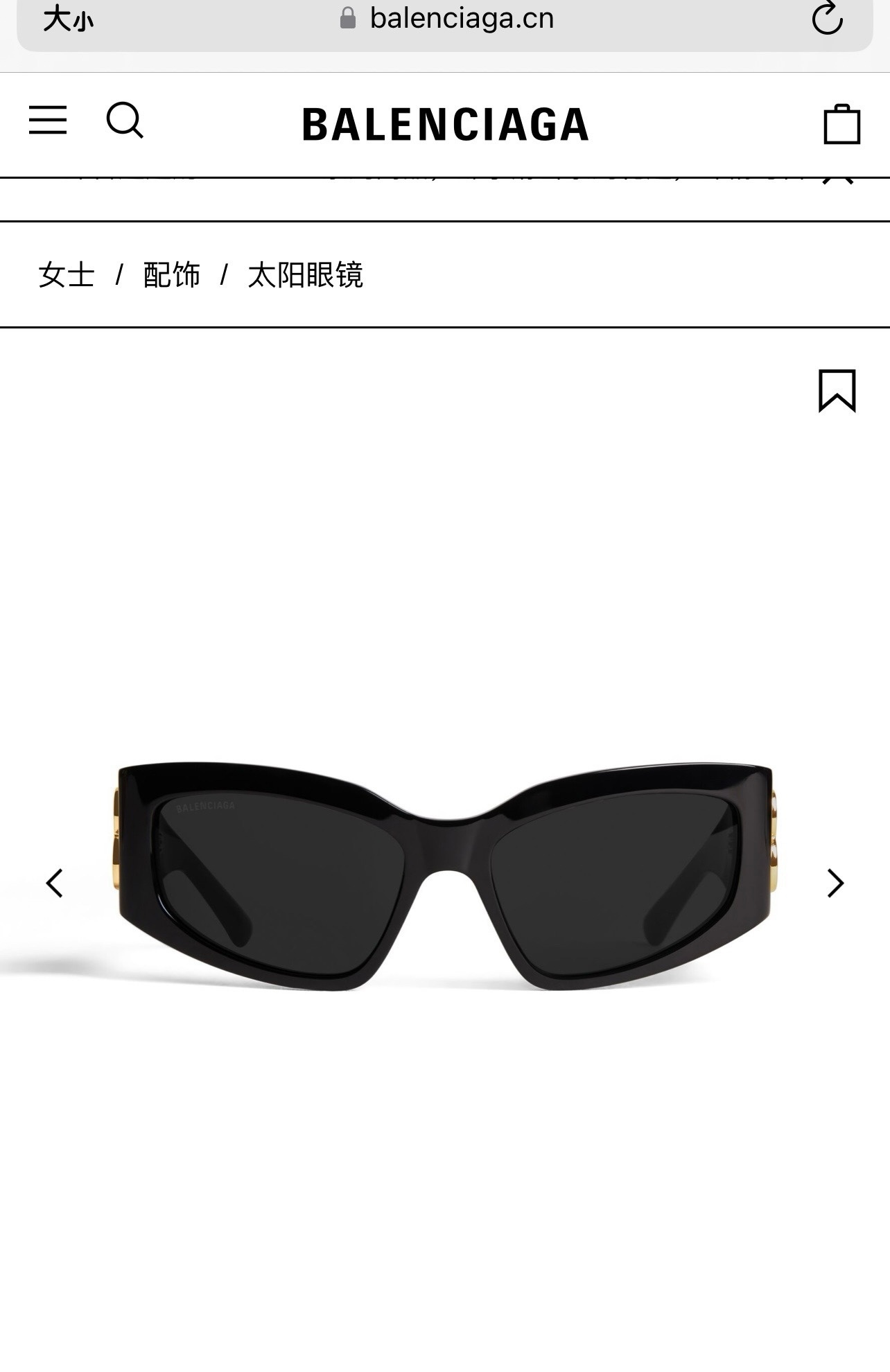890x1372 pixels.
Task: Go to Balenciaga home via logo
Action: tap(445, 125)
